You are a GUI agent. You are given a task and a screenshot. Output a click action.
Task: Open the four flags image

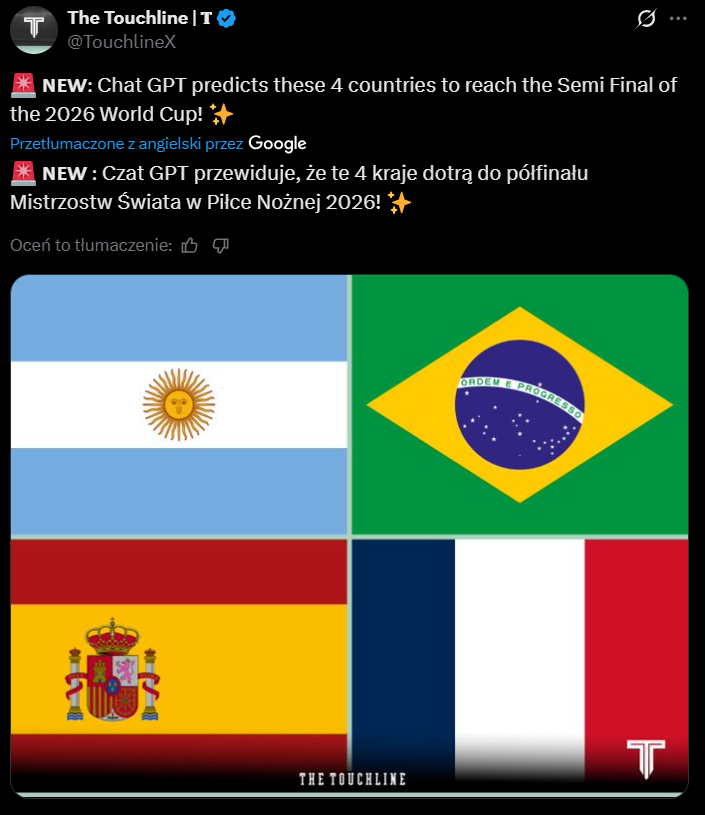click(x=349, y=535)
